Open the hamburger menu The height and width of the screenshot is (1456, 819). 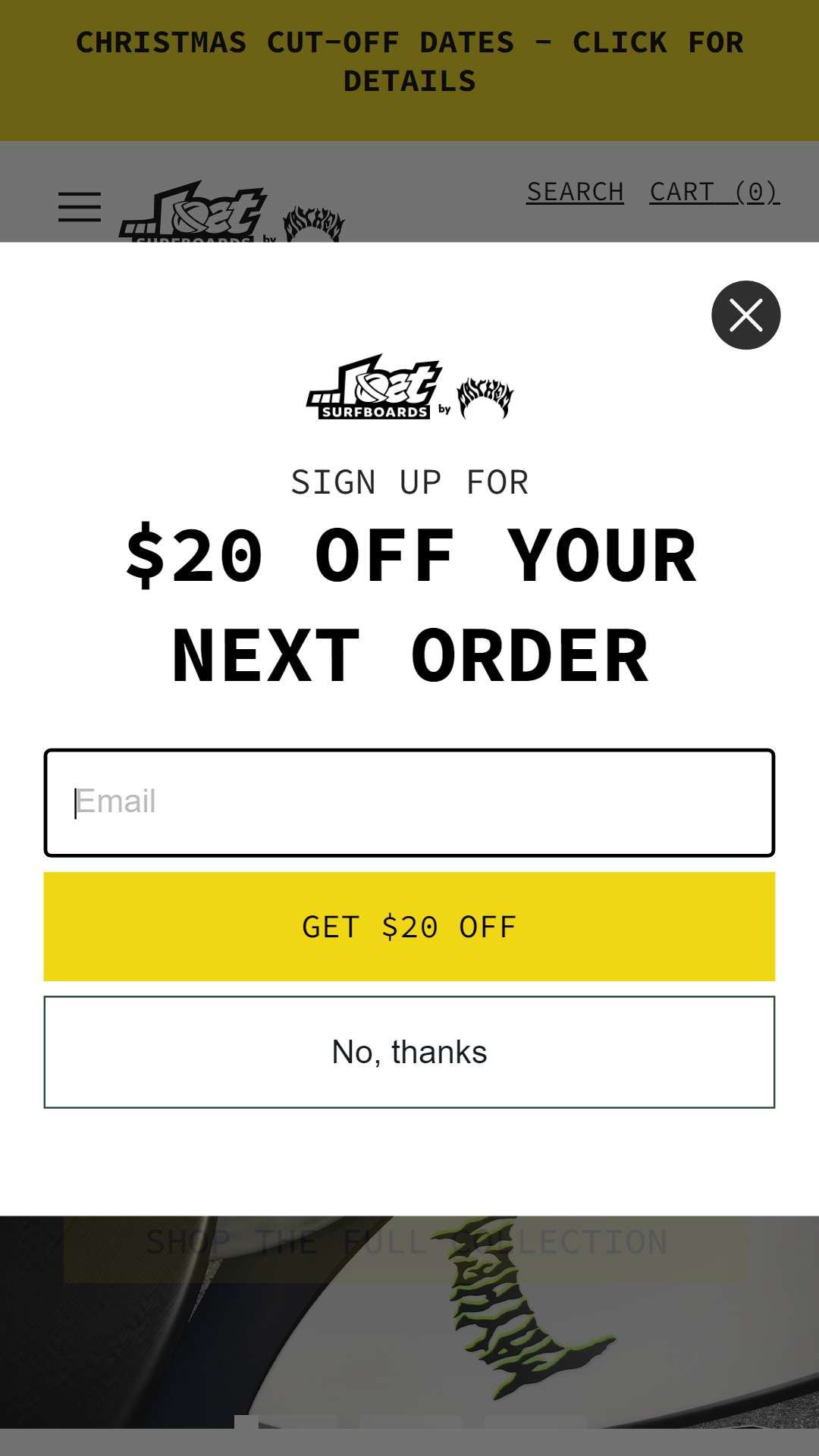(80, 207)
